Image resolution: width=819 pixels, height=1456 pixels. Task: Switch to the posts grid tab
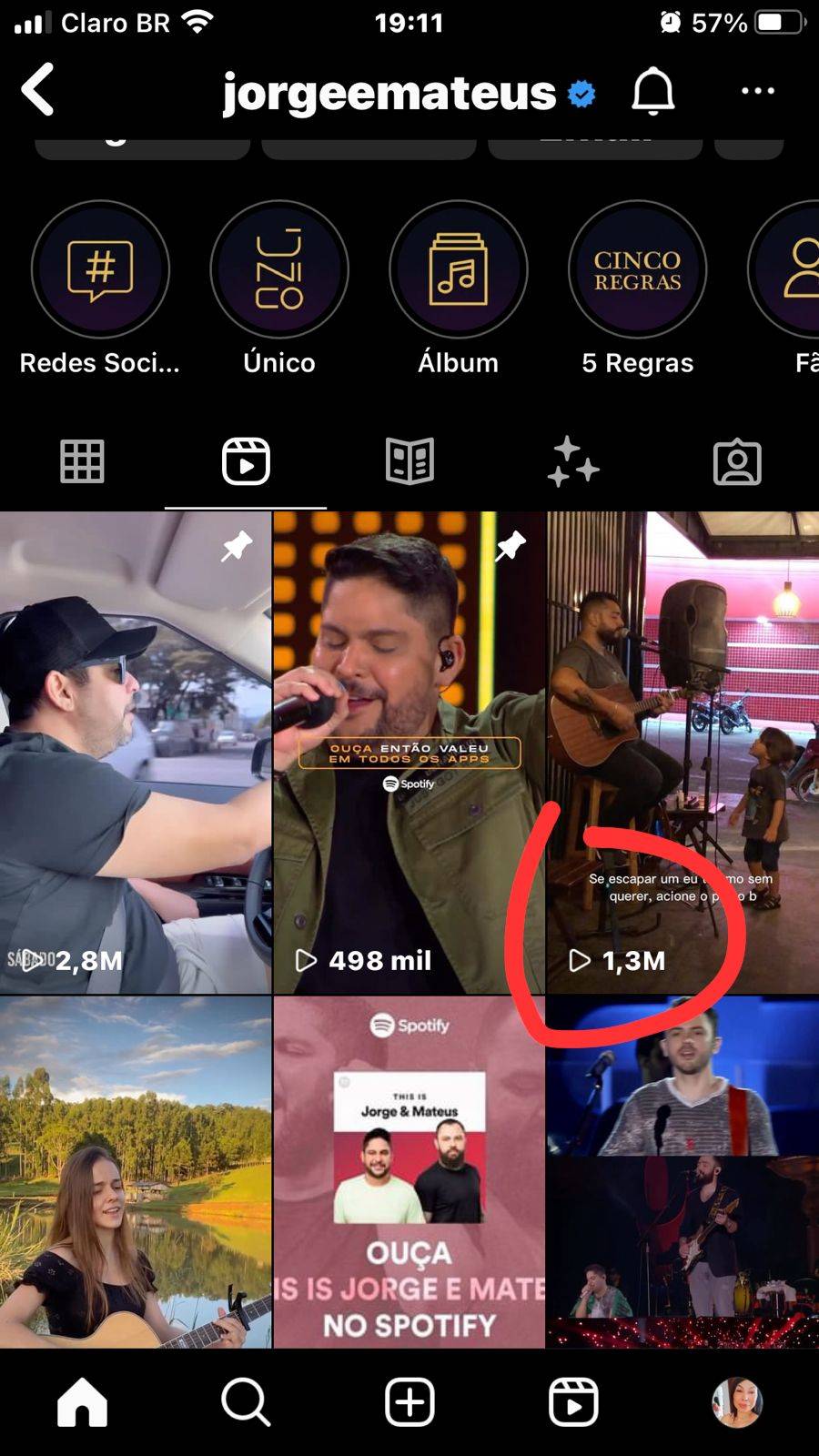pos(82,461)
